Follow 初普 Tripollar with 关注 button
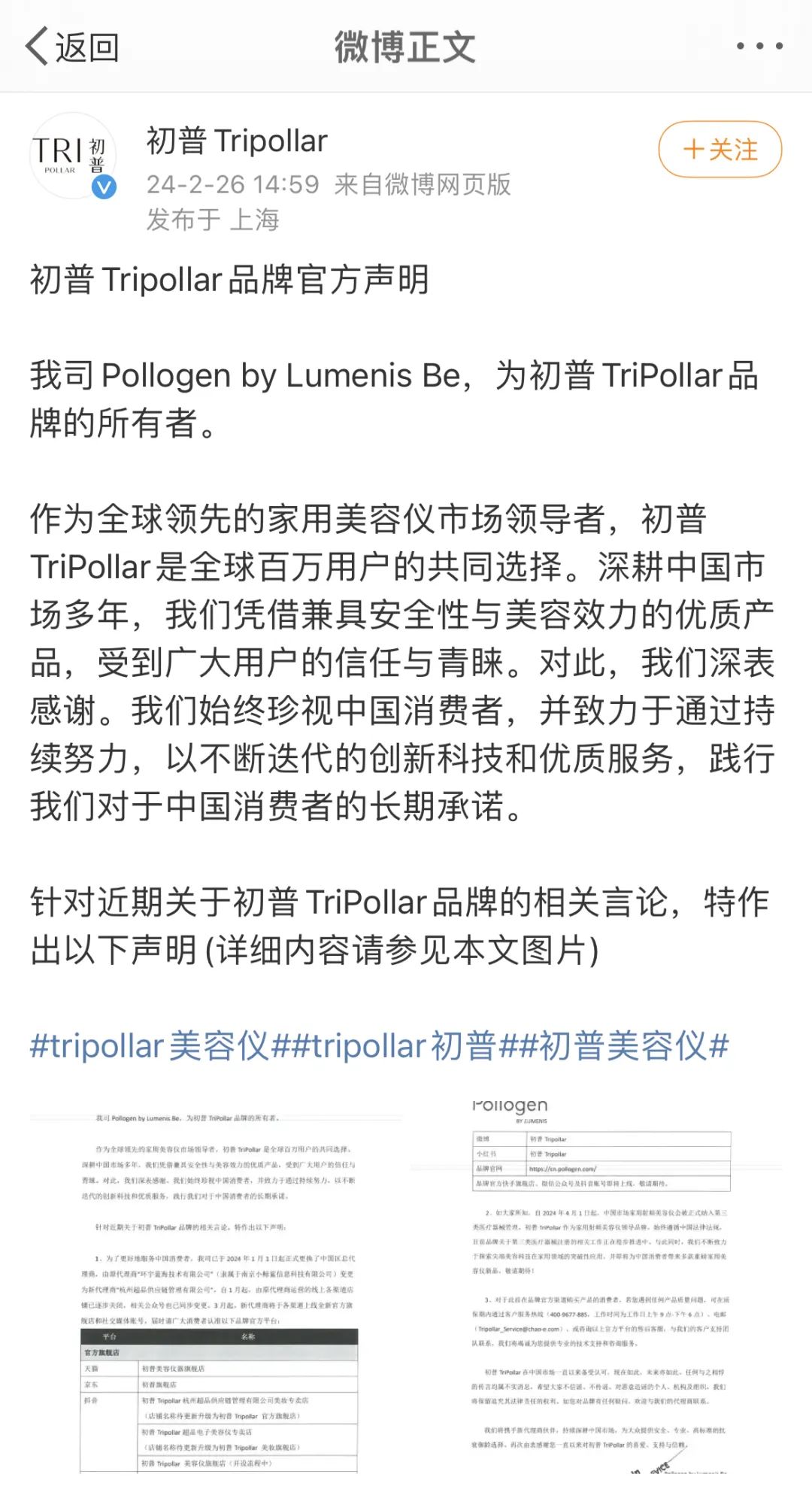Image resolution: width=812 pixels, height=1489 pixels. point(720,150)
